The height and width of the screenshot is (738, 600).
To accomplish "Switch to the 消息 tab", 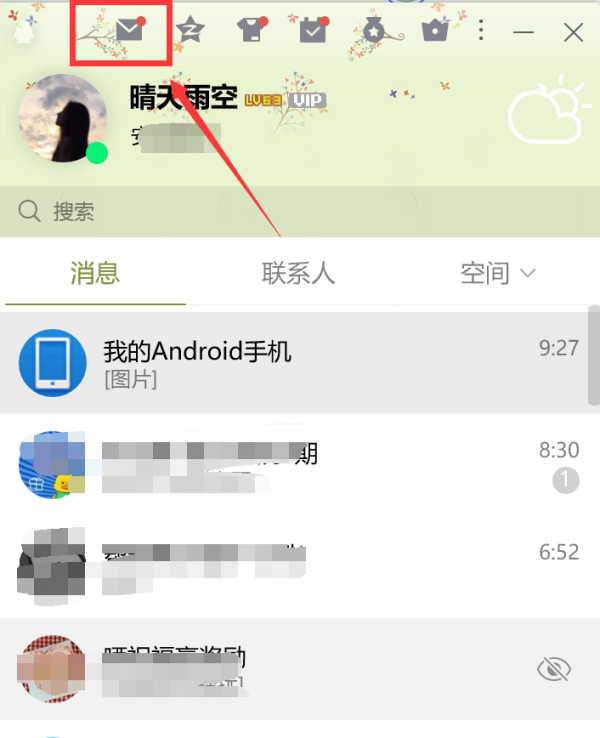I will coord(95,272).
